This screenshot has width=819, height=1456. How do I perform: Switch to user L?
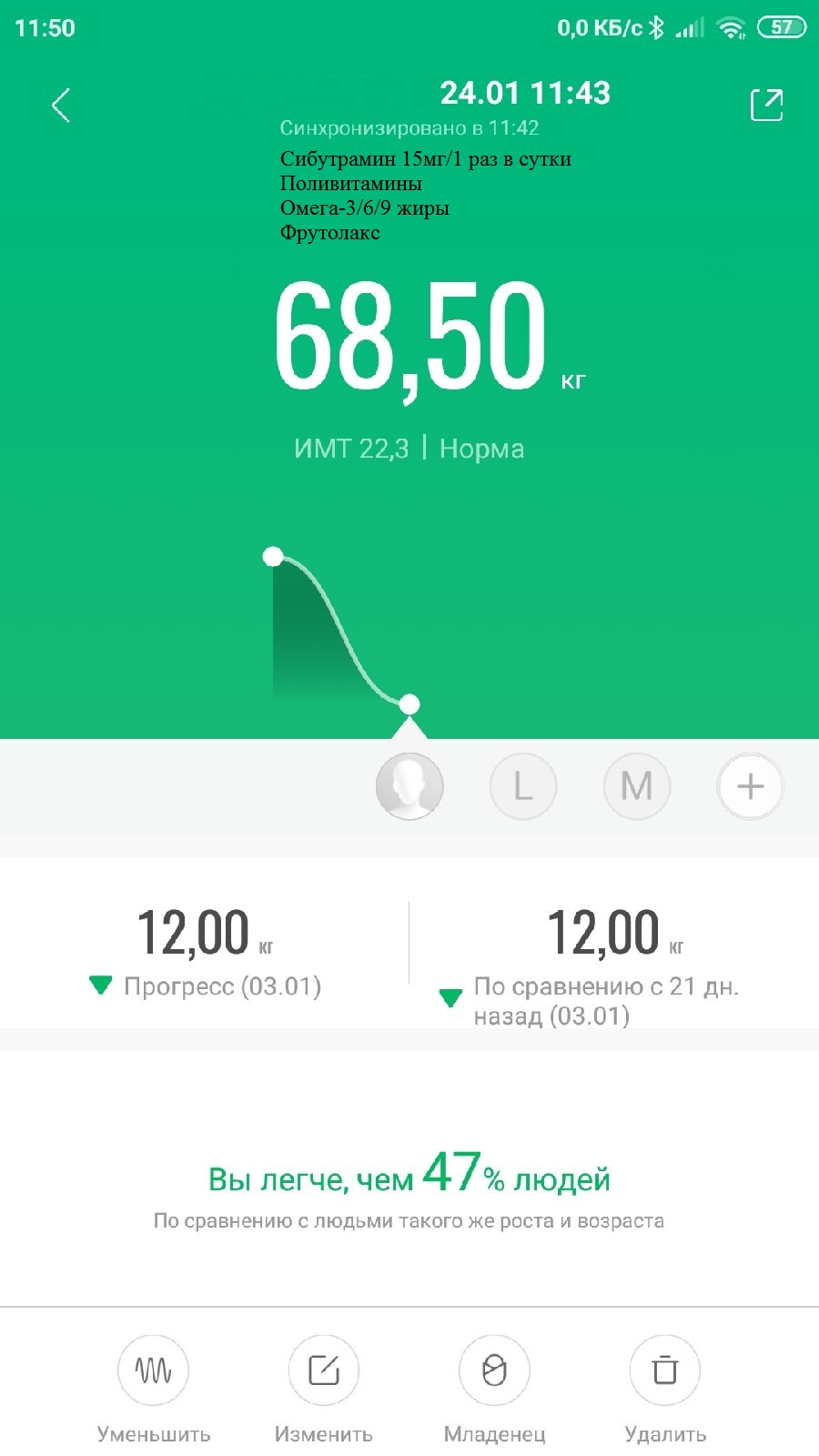[x=523, y=786]
